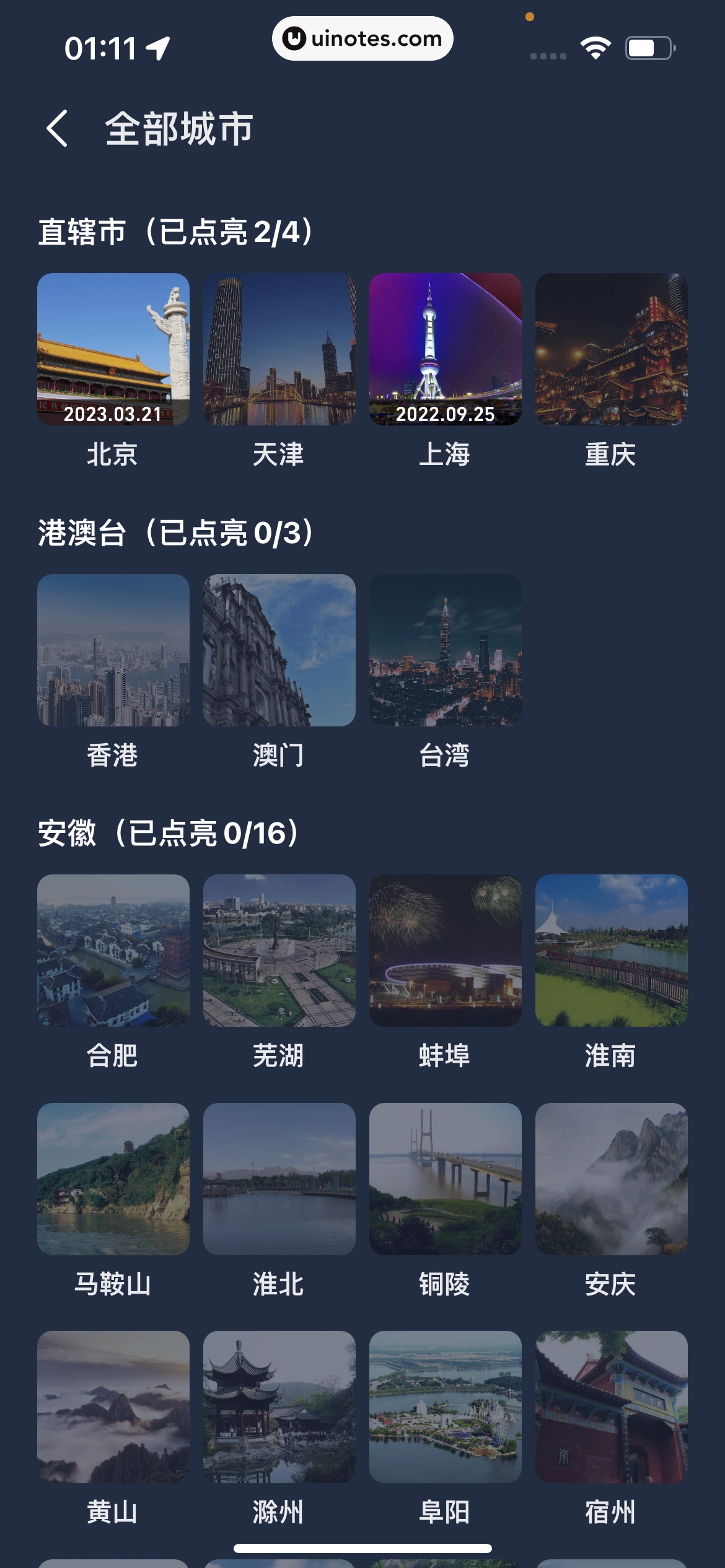Tap the 重庆 night-view city card
725x1568 pixels.
pyautogui.click(x=612, y=351)
